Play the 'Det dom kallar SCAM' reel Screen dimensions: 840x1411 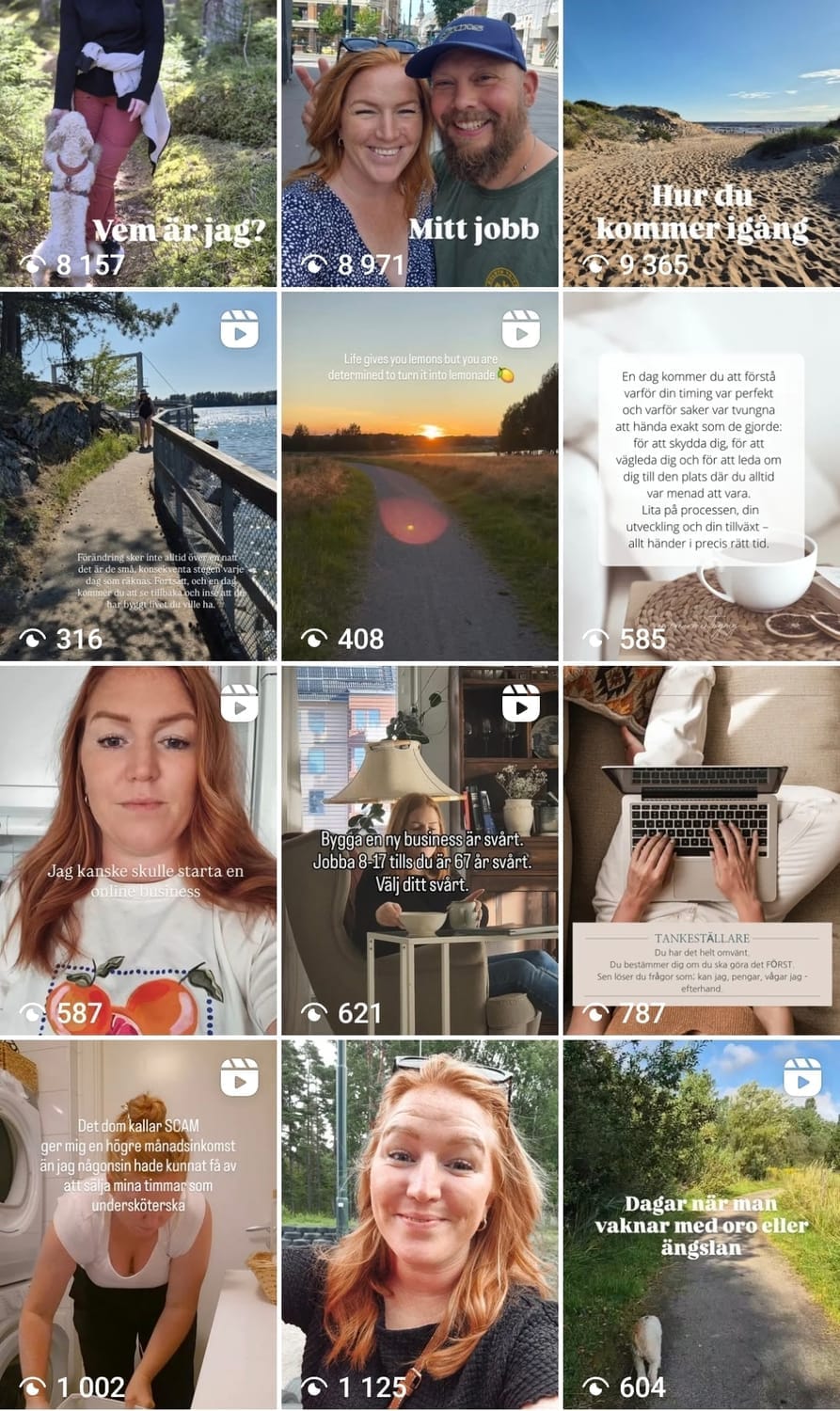(138, 1223)
